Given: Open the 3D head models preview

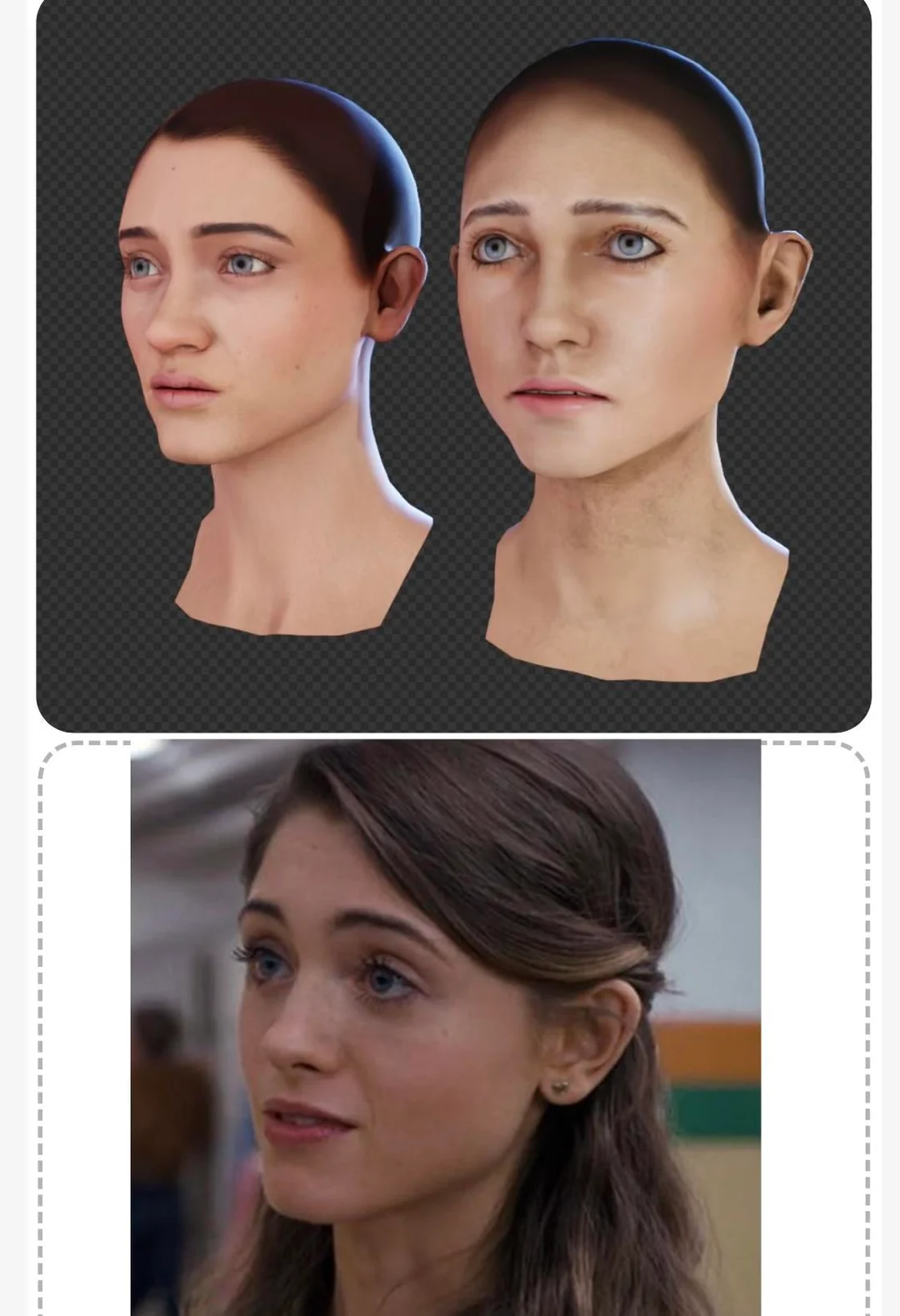Looking at the screenshot, I should point(453,367).
